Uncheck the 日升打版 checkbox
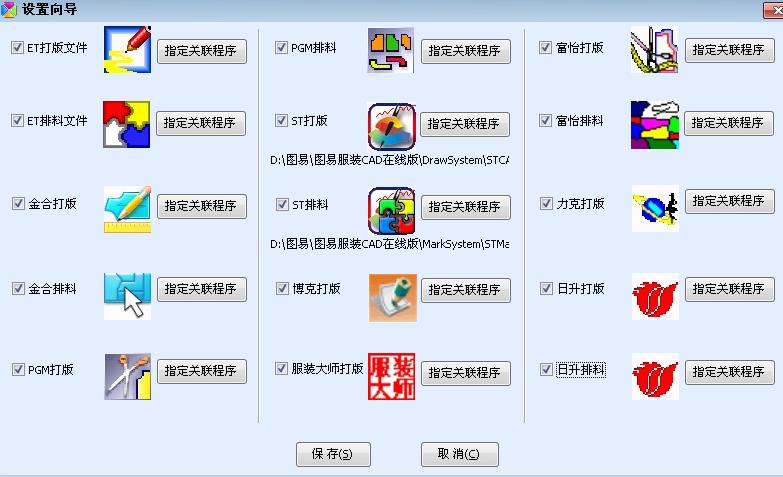783x477 pixels. (546, 288)
